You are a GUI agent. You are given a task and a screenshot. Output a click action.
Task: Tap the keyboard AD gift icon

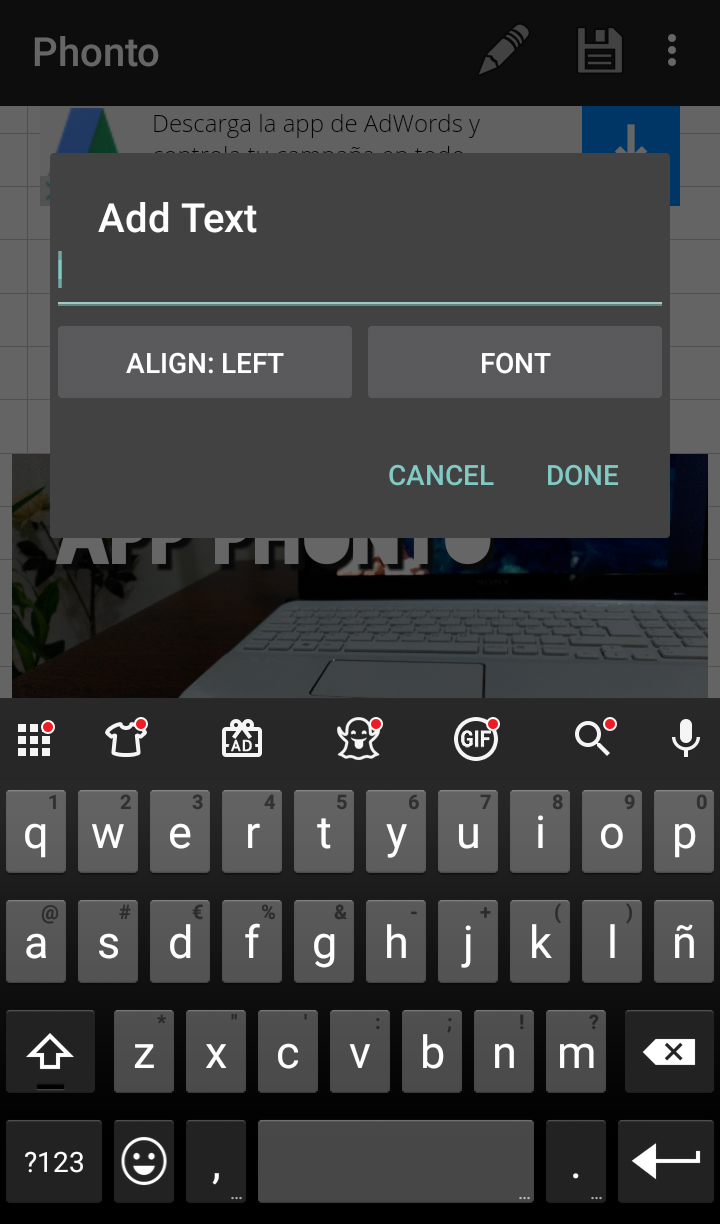[x=242, y=740]
